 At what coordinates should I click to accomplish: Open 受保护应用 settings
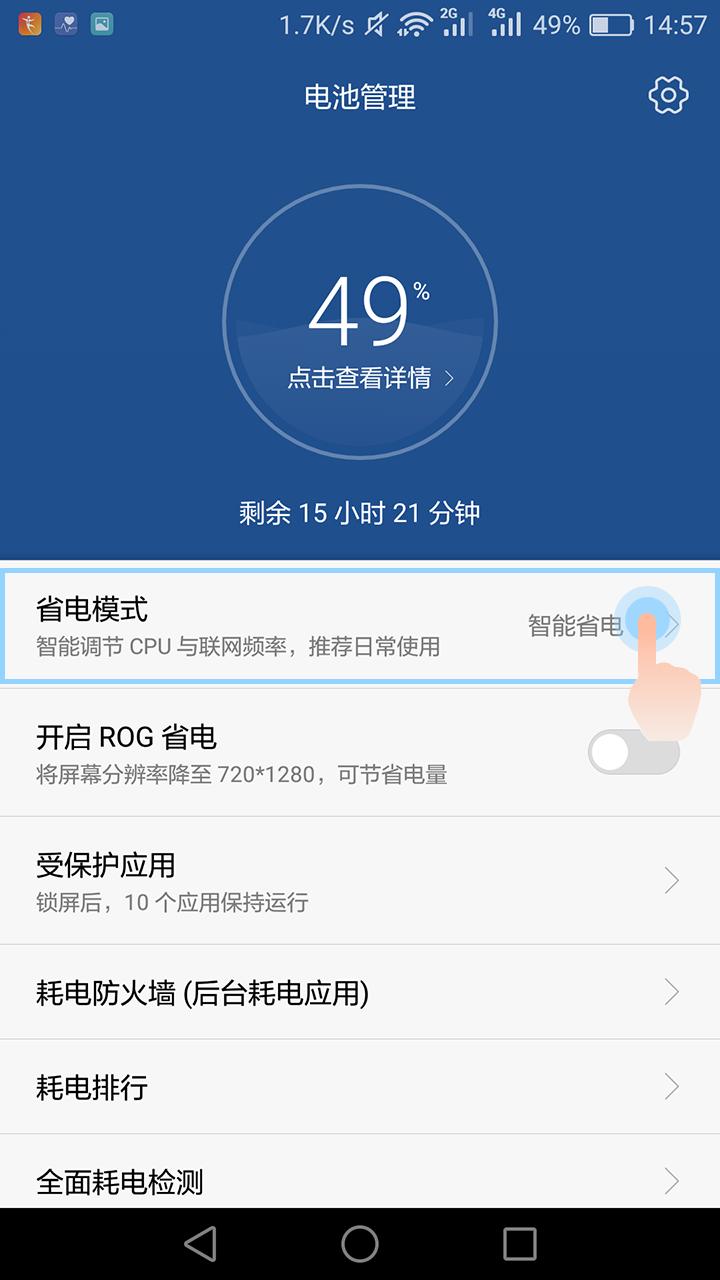[x=360, y=880]
